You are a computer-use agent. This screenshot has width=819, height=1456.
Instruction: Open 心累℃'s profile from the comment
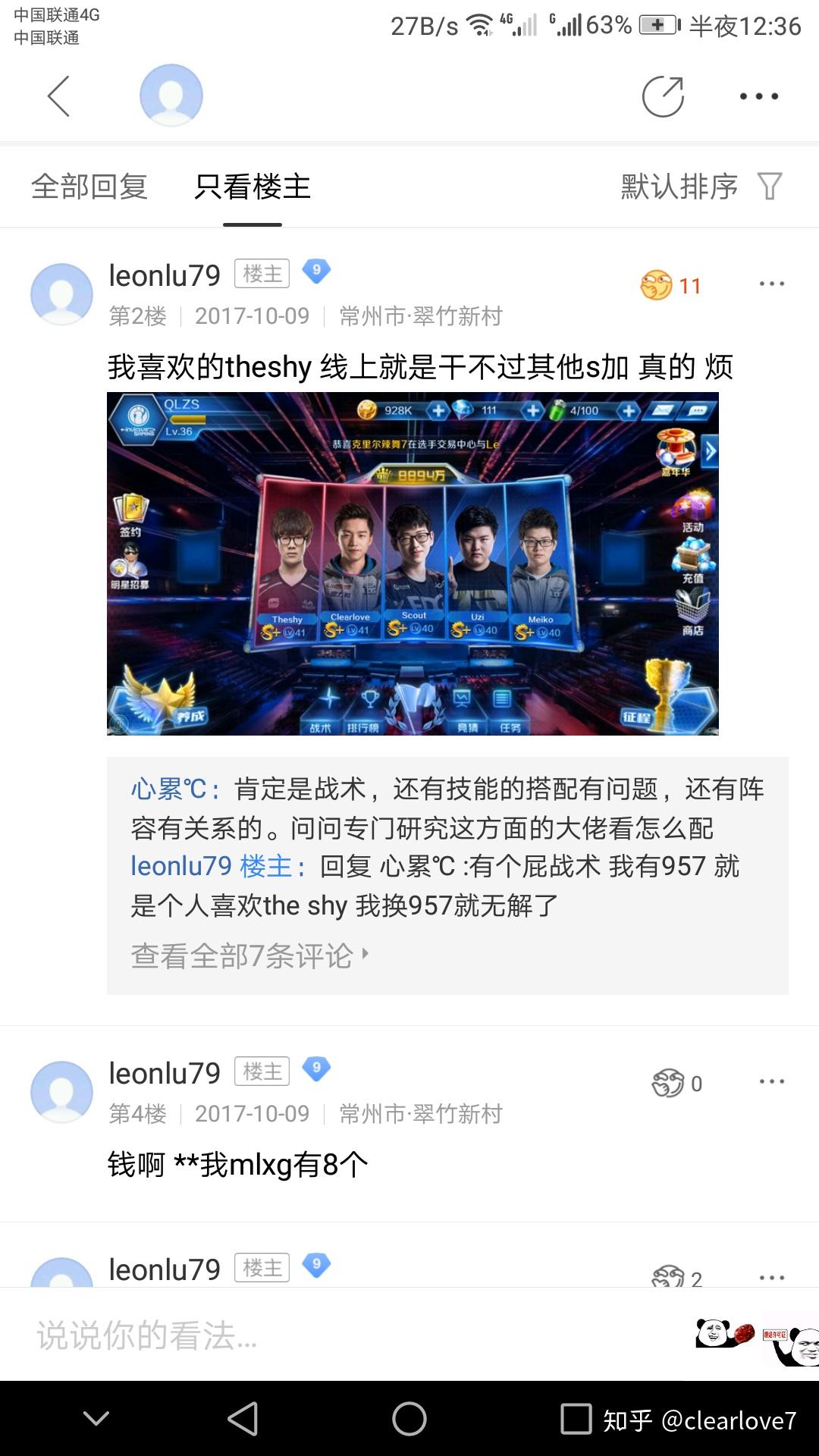(170, 789)
